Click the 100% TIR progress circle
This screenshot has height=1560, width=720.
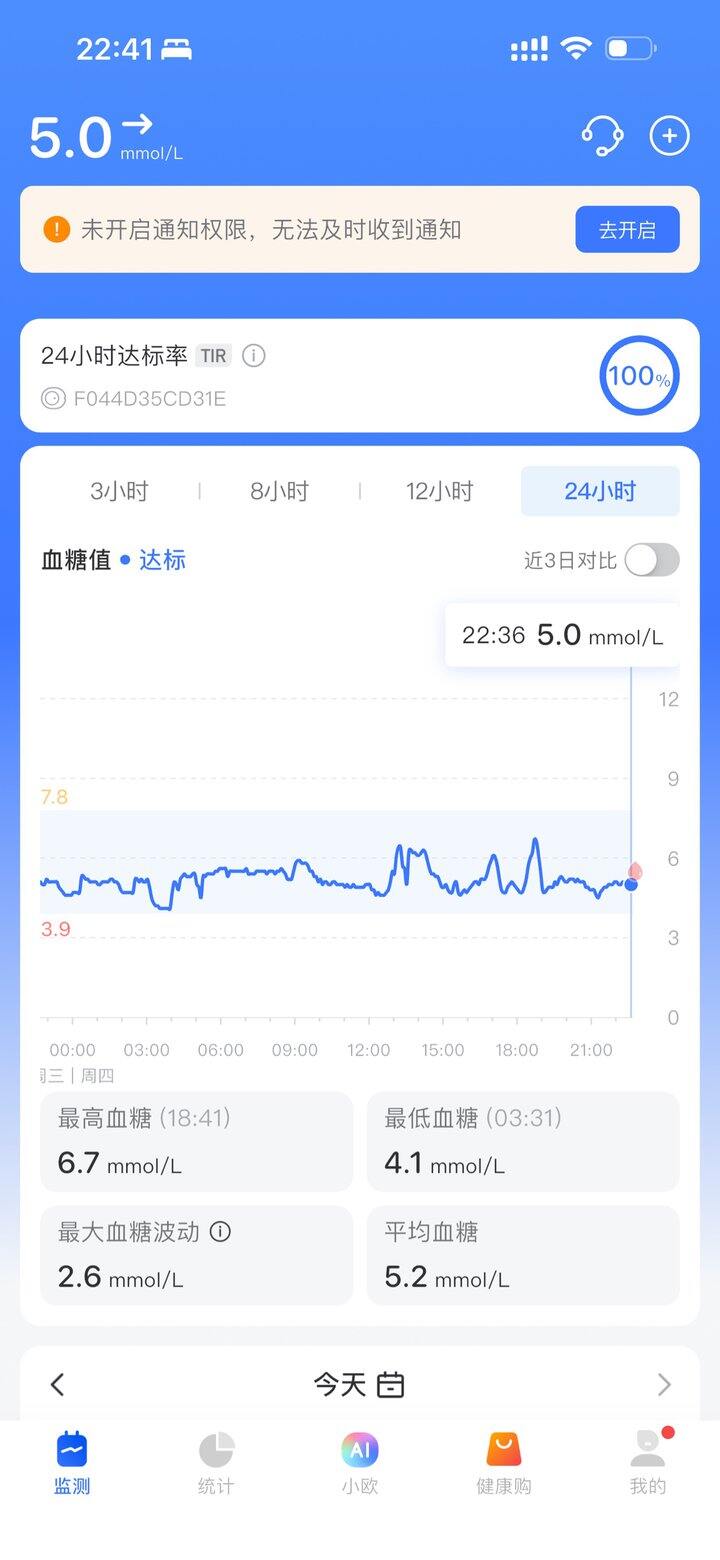(x=638, y=376)
